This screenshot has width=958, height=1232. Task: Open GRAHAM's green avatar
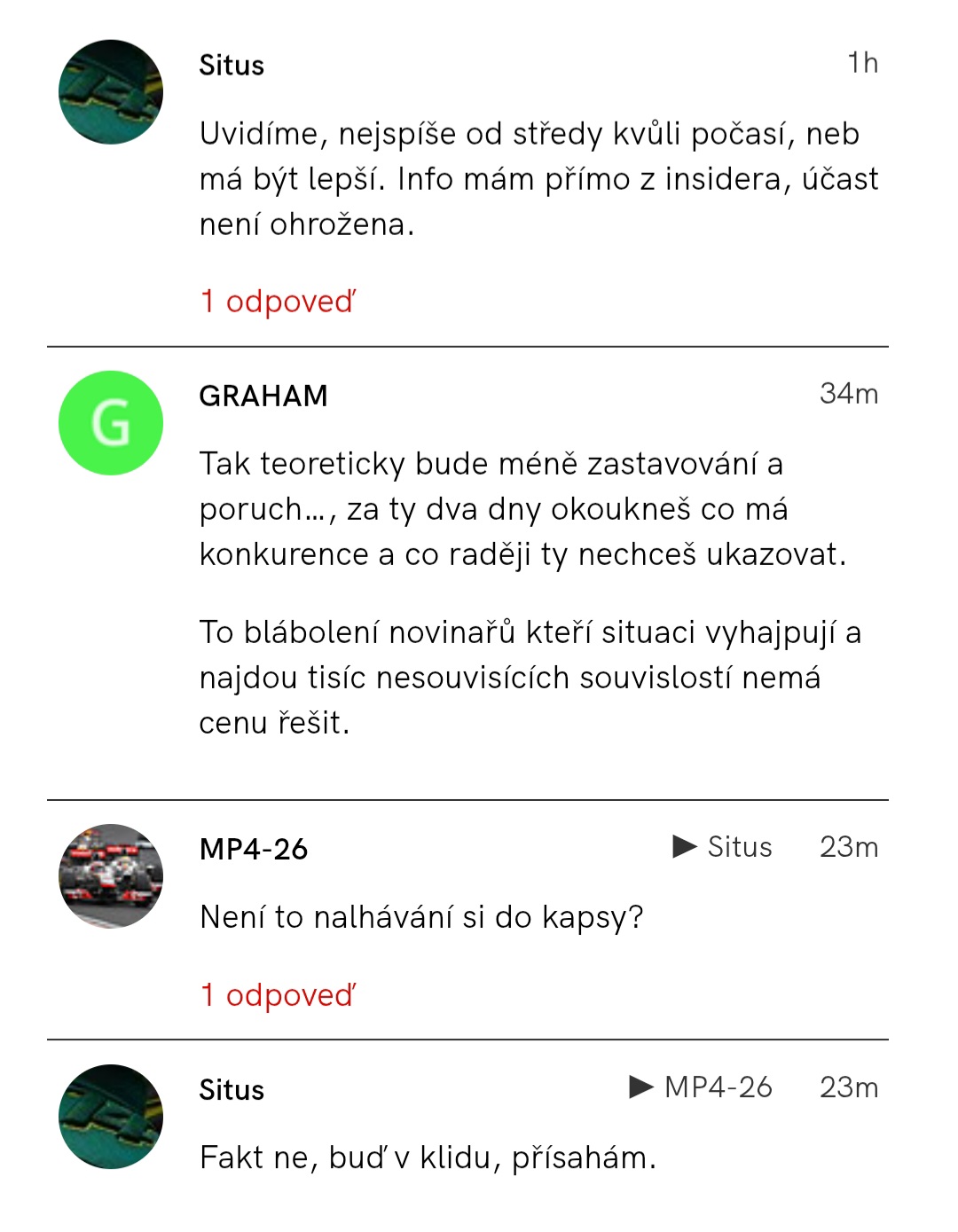tap(111, 423)
